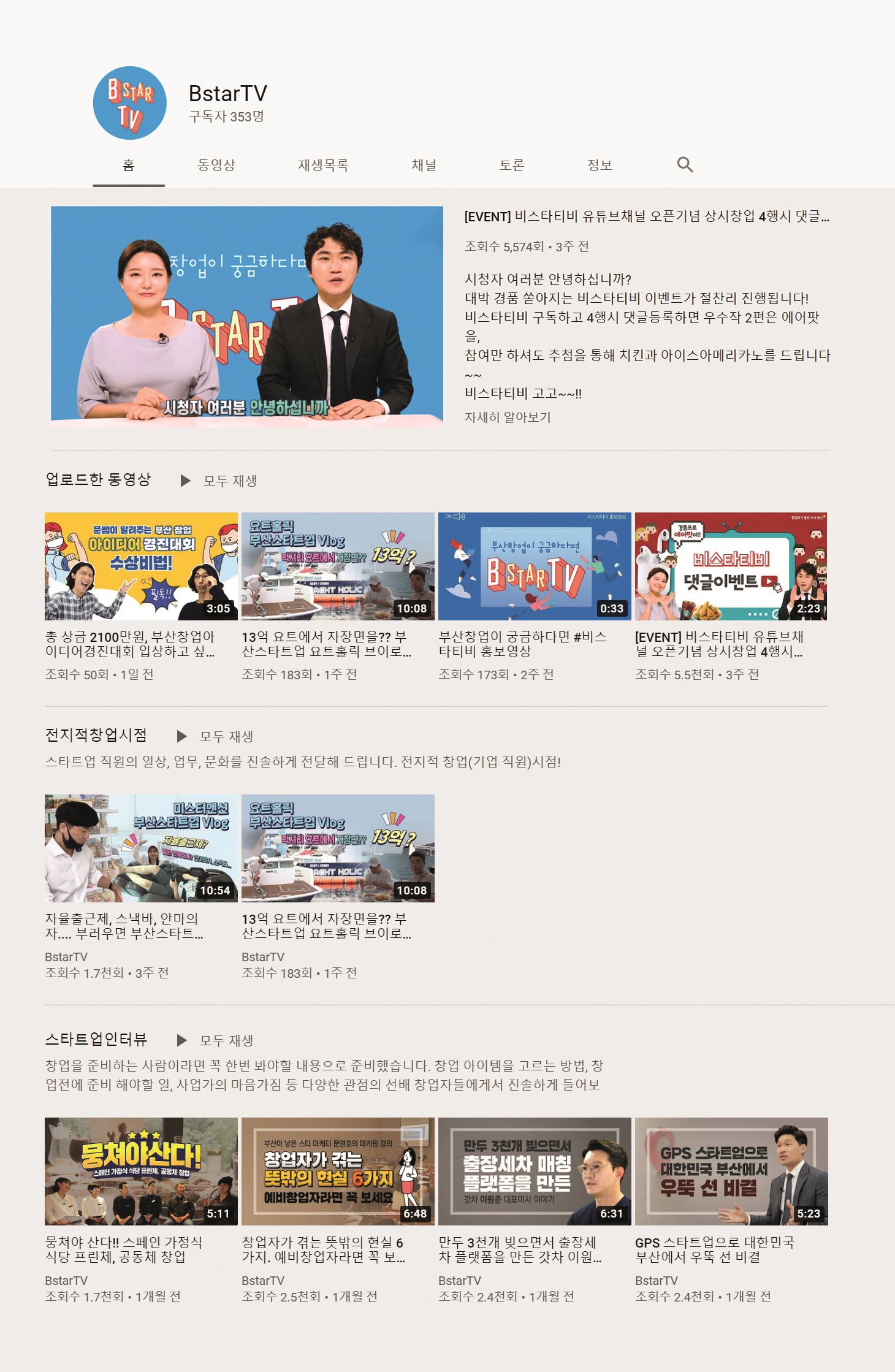Viewport: 895px width, 1372px height.
Task: Tap 자세히 알아보기 under the description
Action: point(508,417)
